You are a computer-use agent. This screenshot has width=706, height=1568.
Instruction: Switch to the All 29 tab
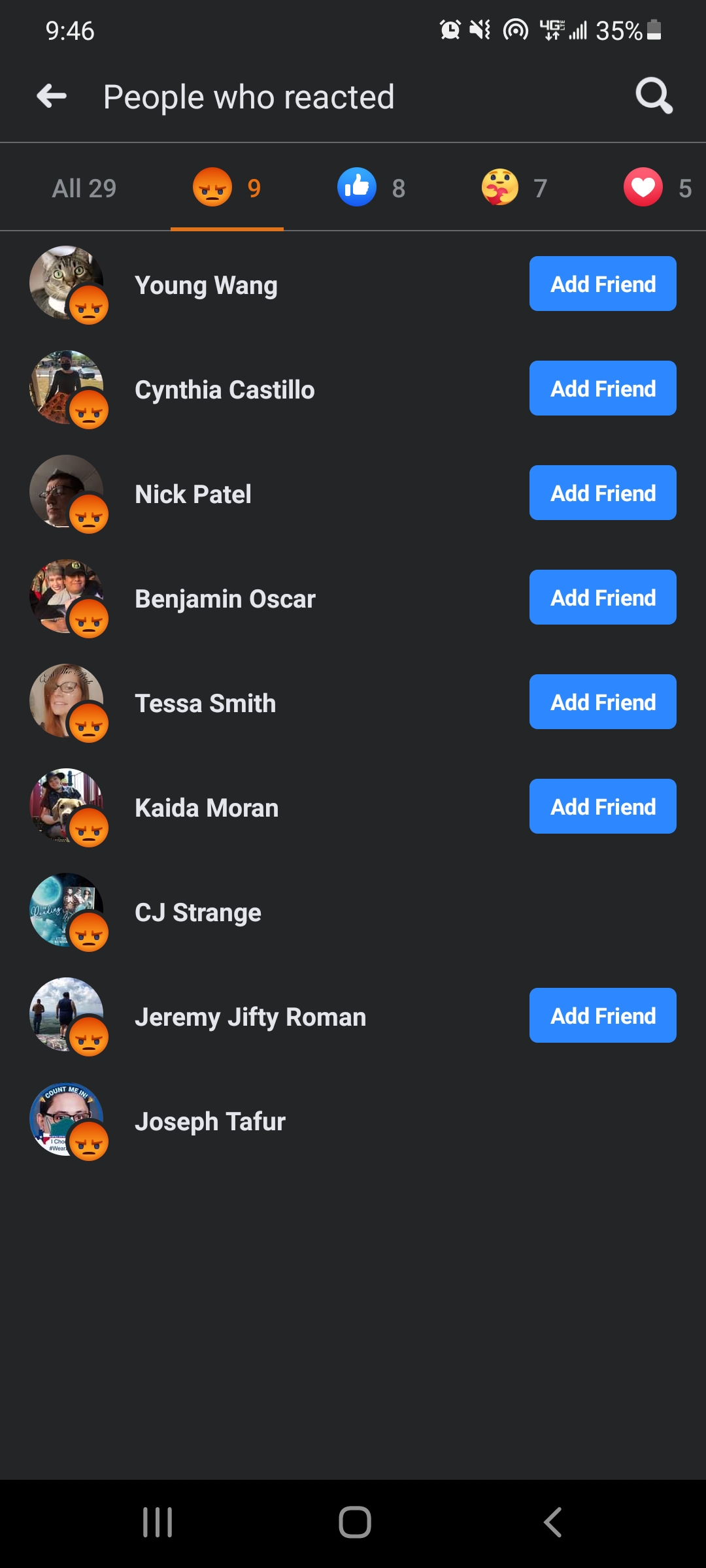[84, 188]
